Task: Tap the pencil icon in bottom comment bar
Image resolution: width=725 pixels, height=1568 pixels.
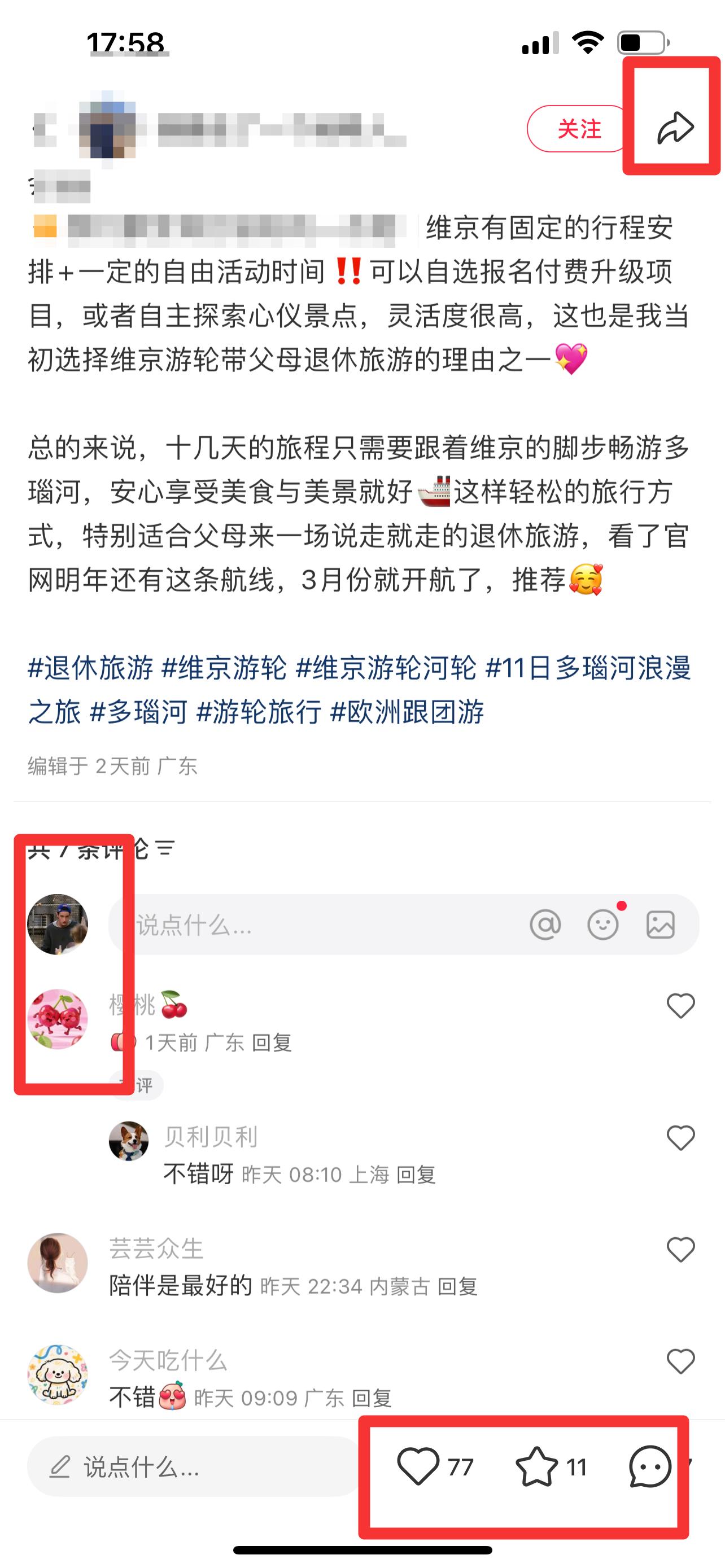Action: (59, 1465)
